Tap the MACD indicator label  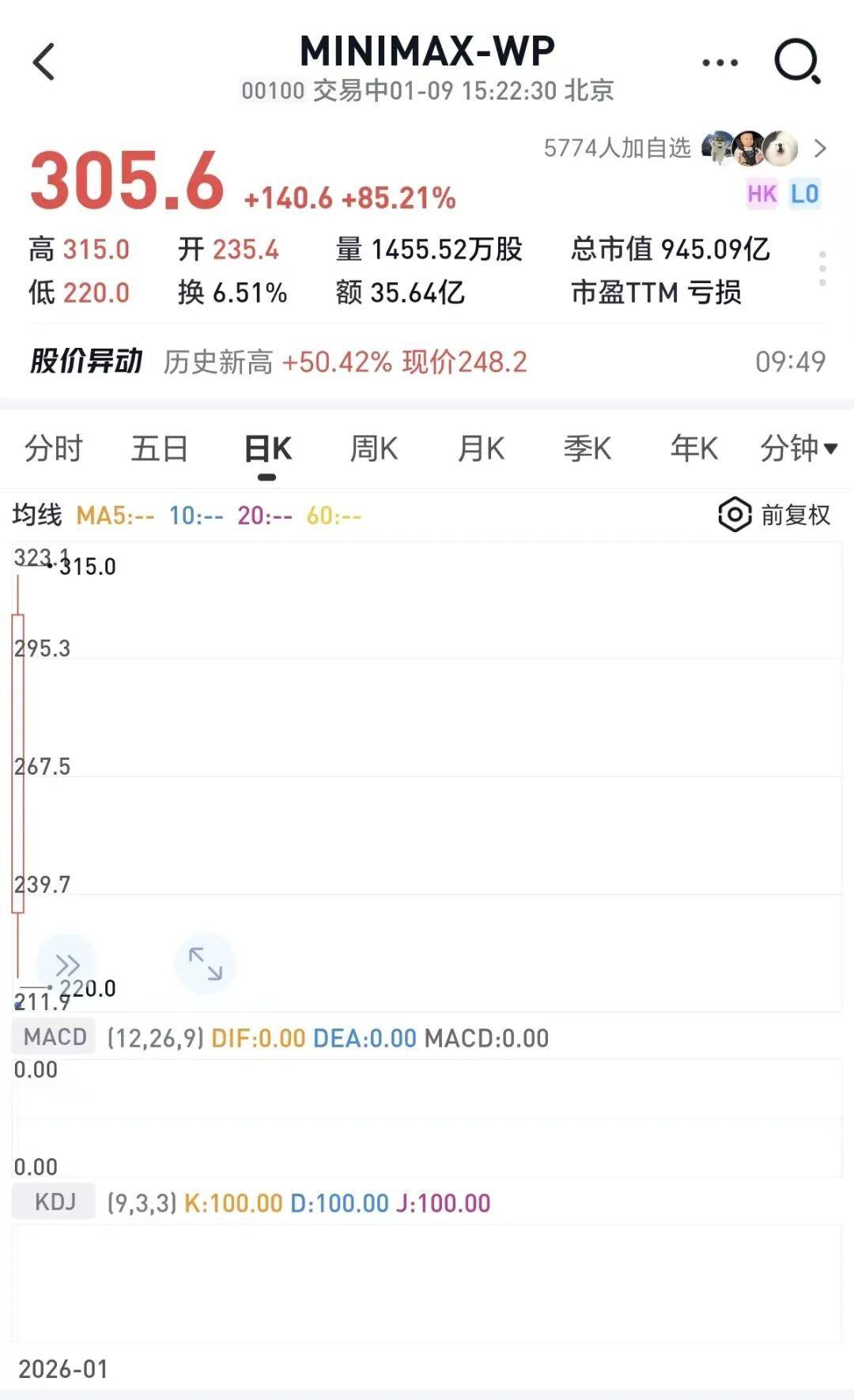click(52, 1036)
